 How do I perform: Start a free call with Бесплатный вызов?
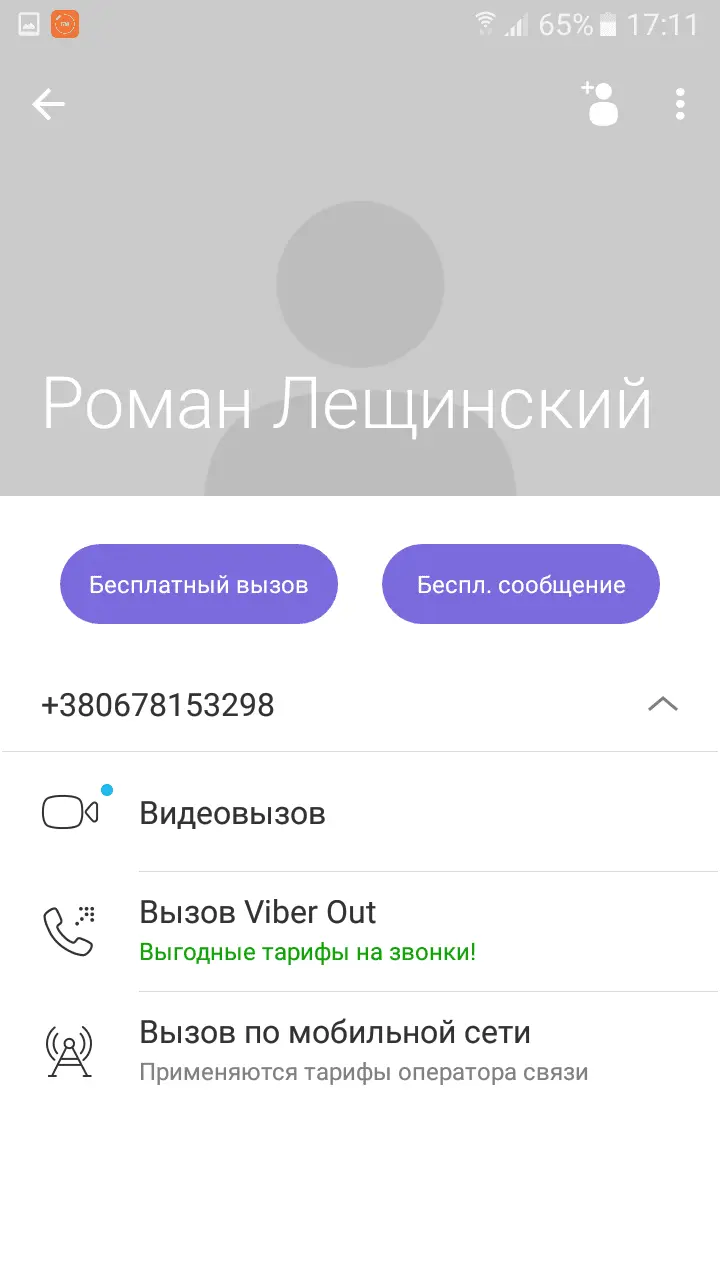(x=199, y=585)
